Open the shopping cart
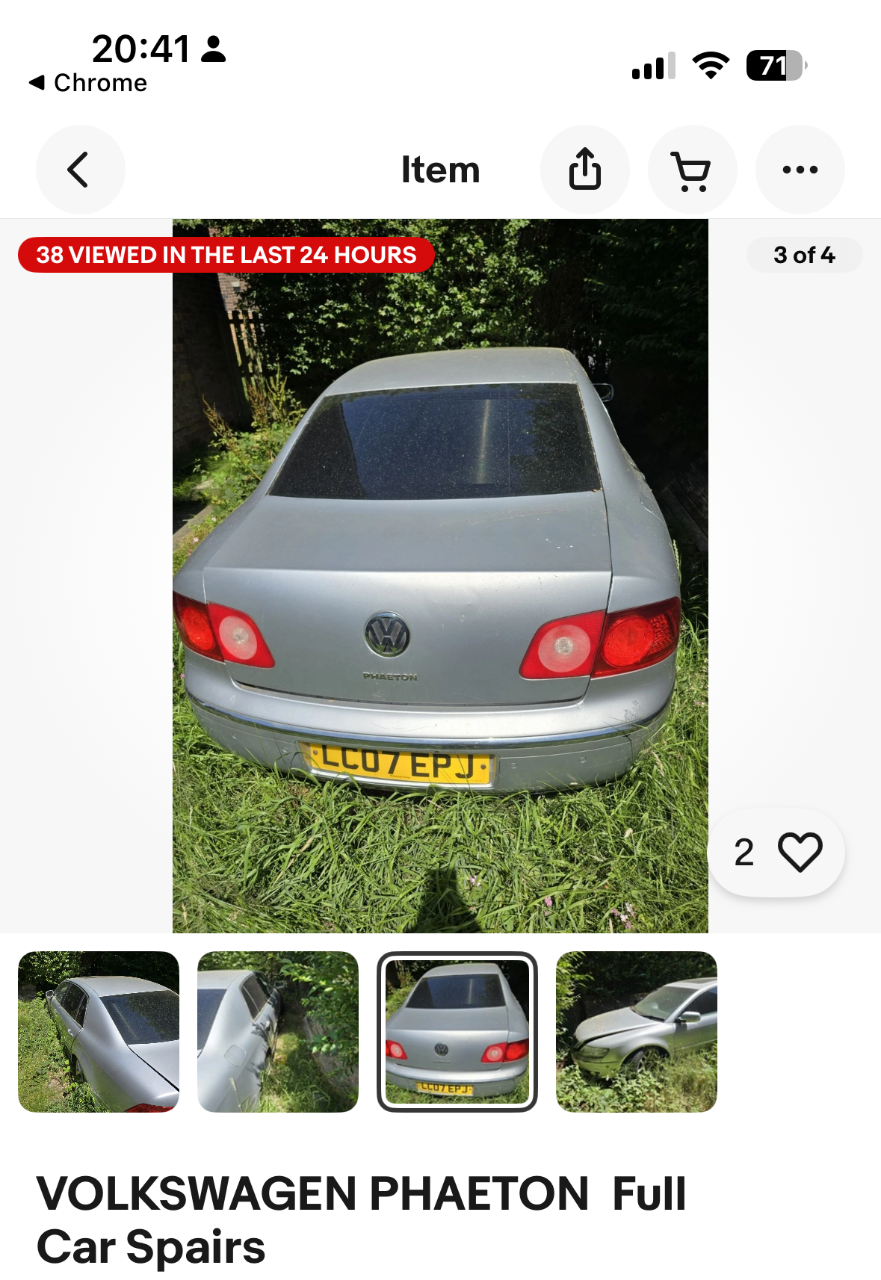The width and height of the screenshot is (881, 1280). click(x=692, y=170)
